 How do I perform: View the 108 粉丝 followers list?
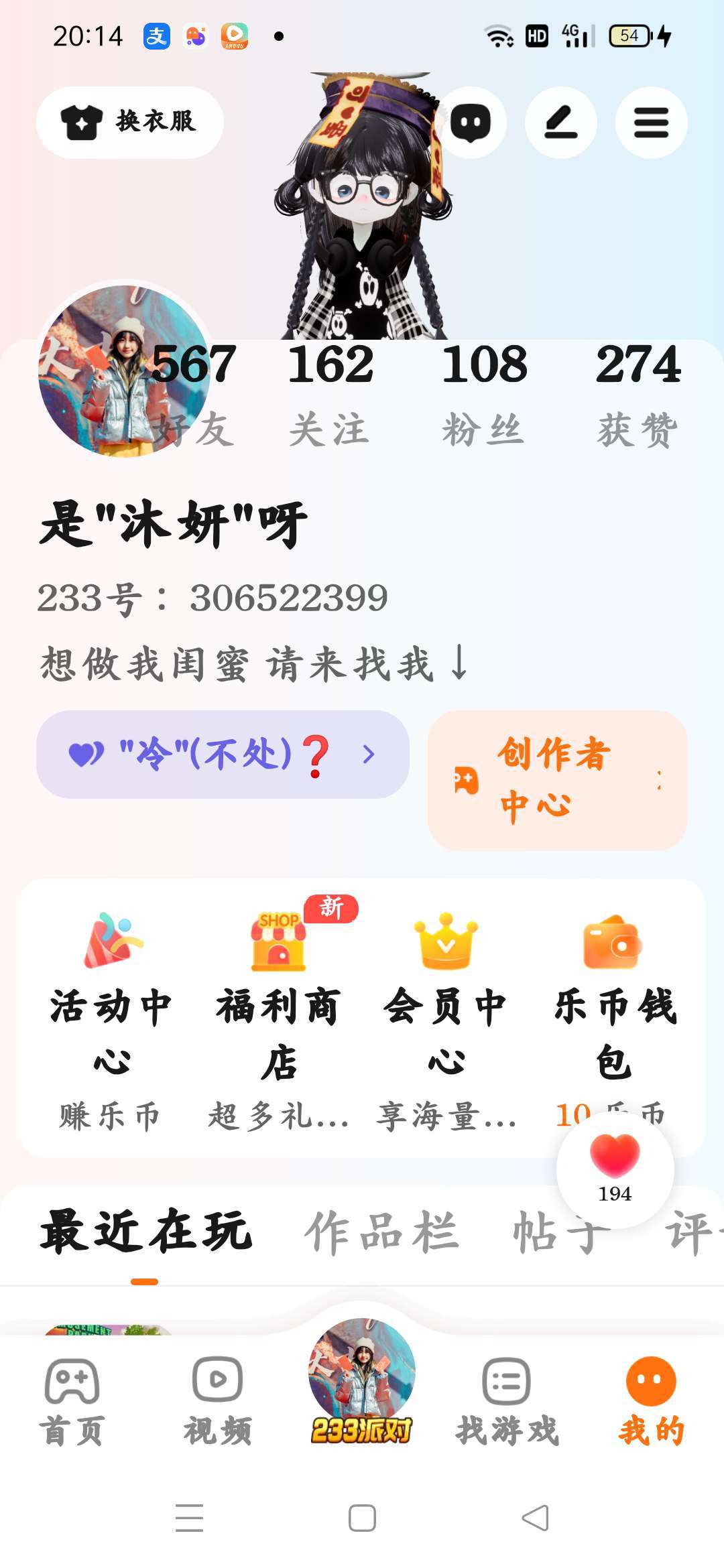[x=484, y=394]
